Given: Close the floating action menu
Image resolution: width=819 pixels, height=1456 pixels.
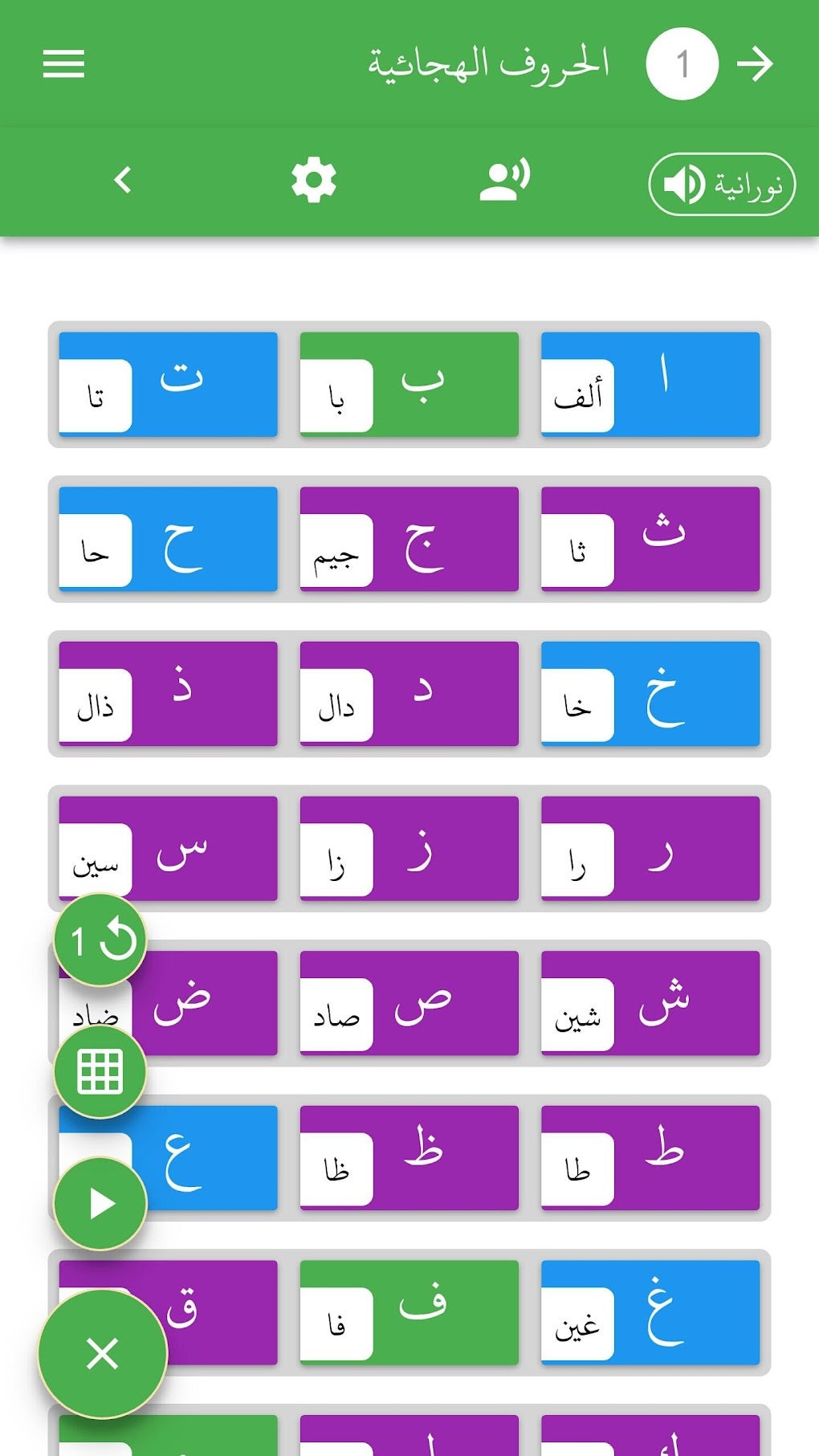Looking at the screenshot, I should point(103,1353).
